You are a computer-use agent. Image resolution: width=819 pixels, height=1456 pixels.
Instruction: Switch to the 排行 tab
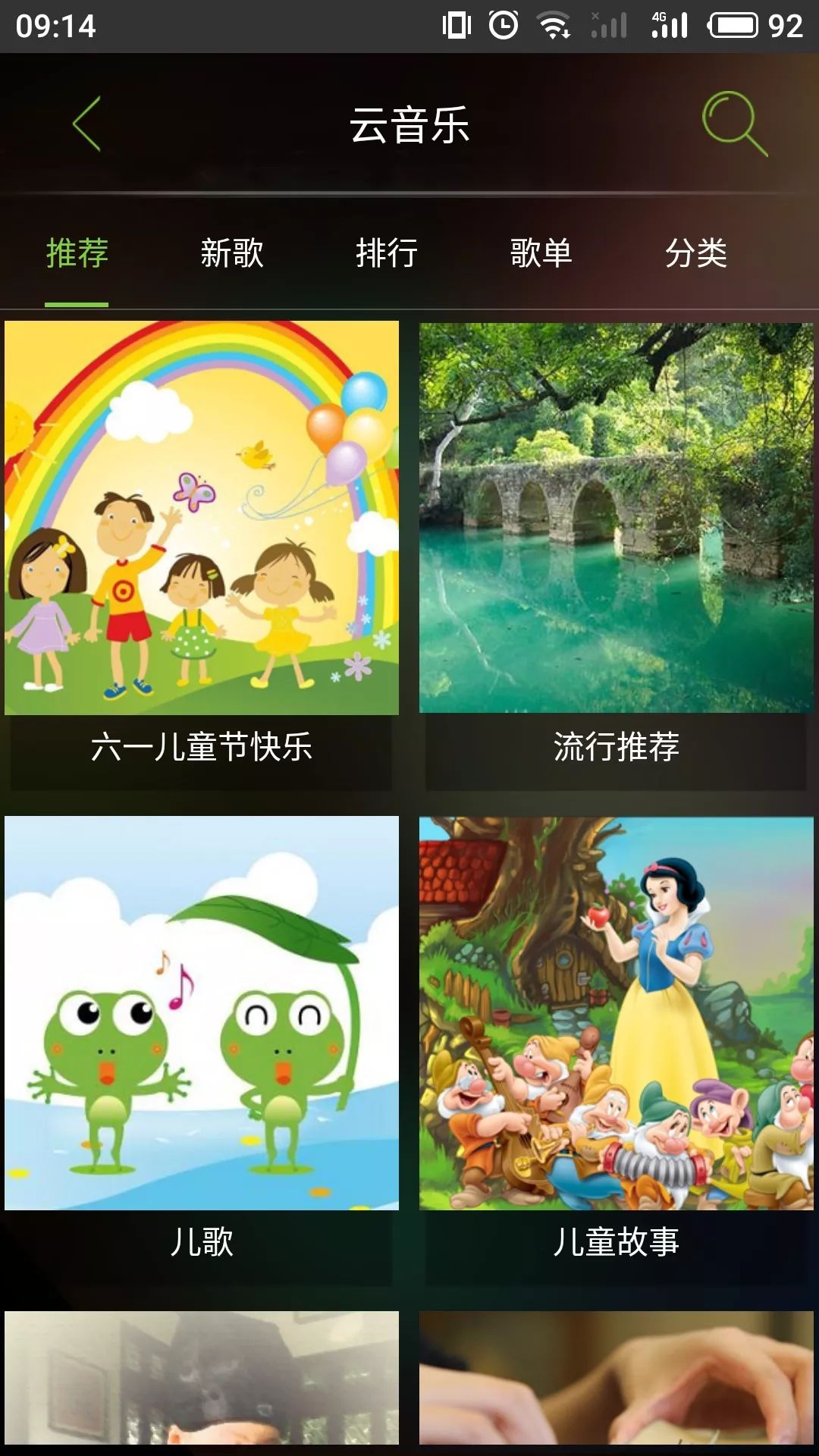[x=387, y=253]
